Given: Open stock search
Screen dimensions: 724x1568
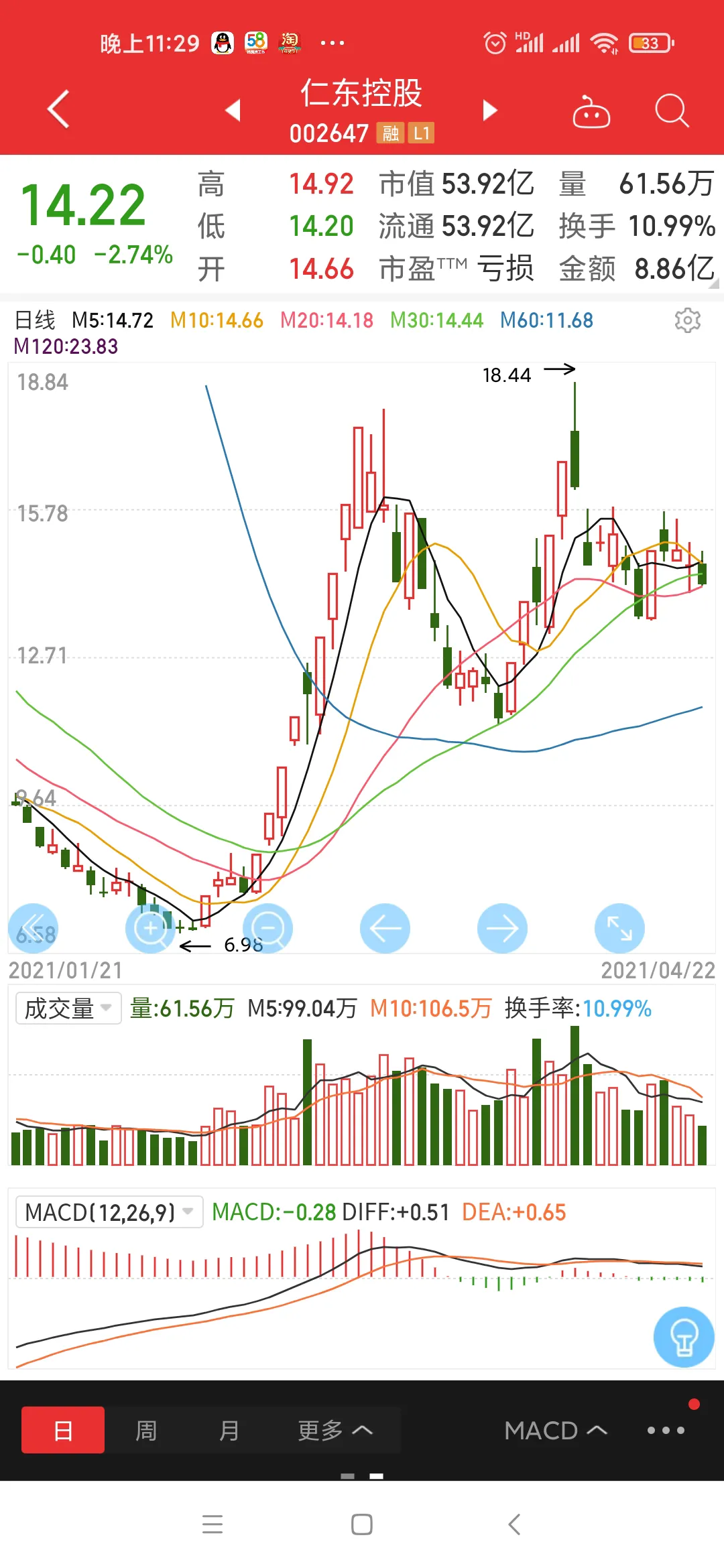Looking at the screenshot, I should (x=671, y=111).
